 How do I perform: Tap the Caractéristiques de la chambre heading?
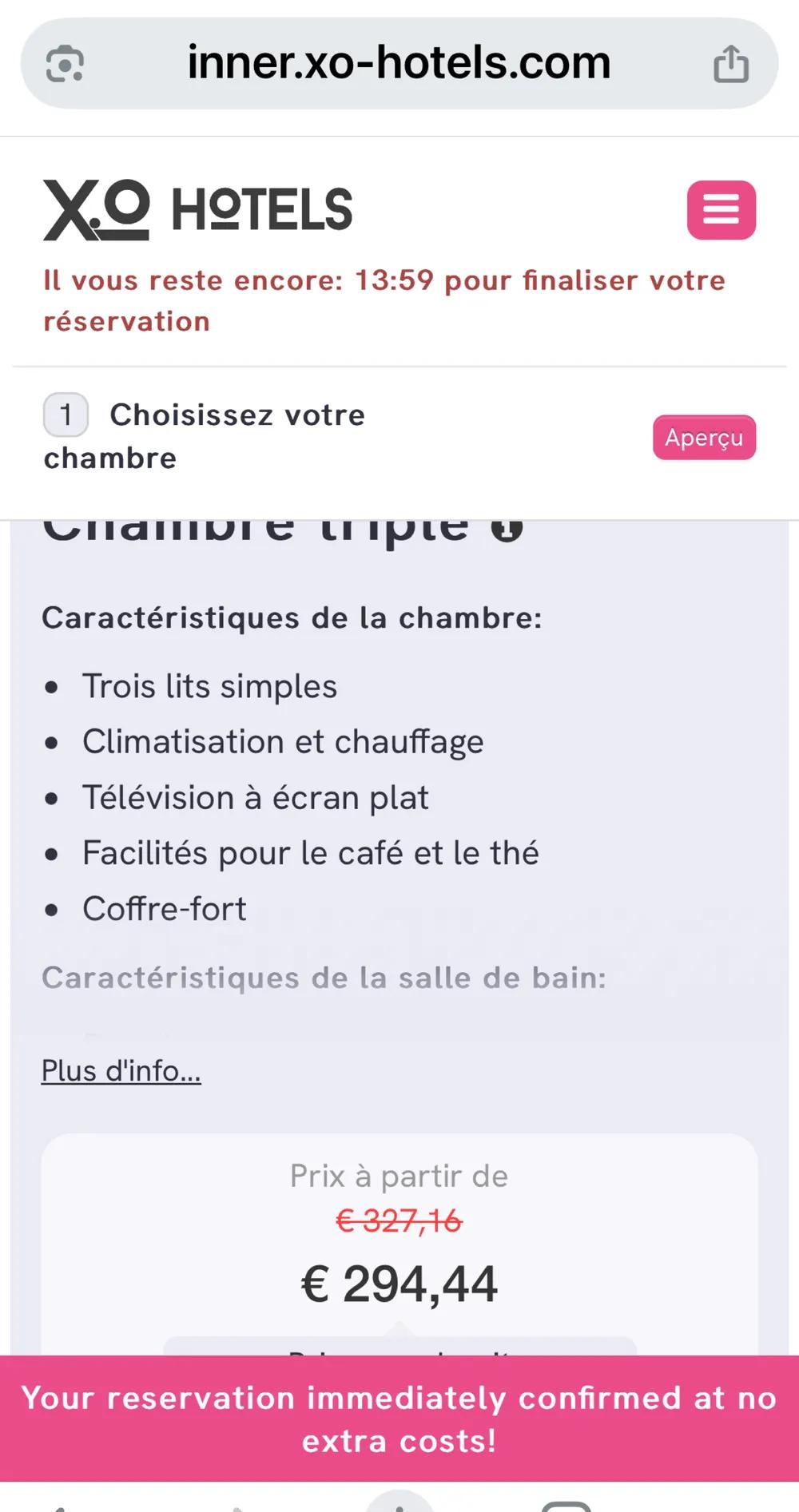(x=292, y=617)
